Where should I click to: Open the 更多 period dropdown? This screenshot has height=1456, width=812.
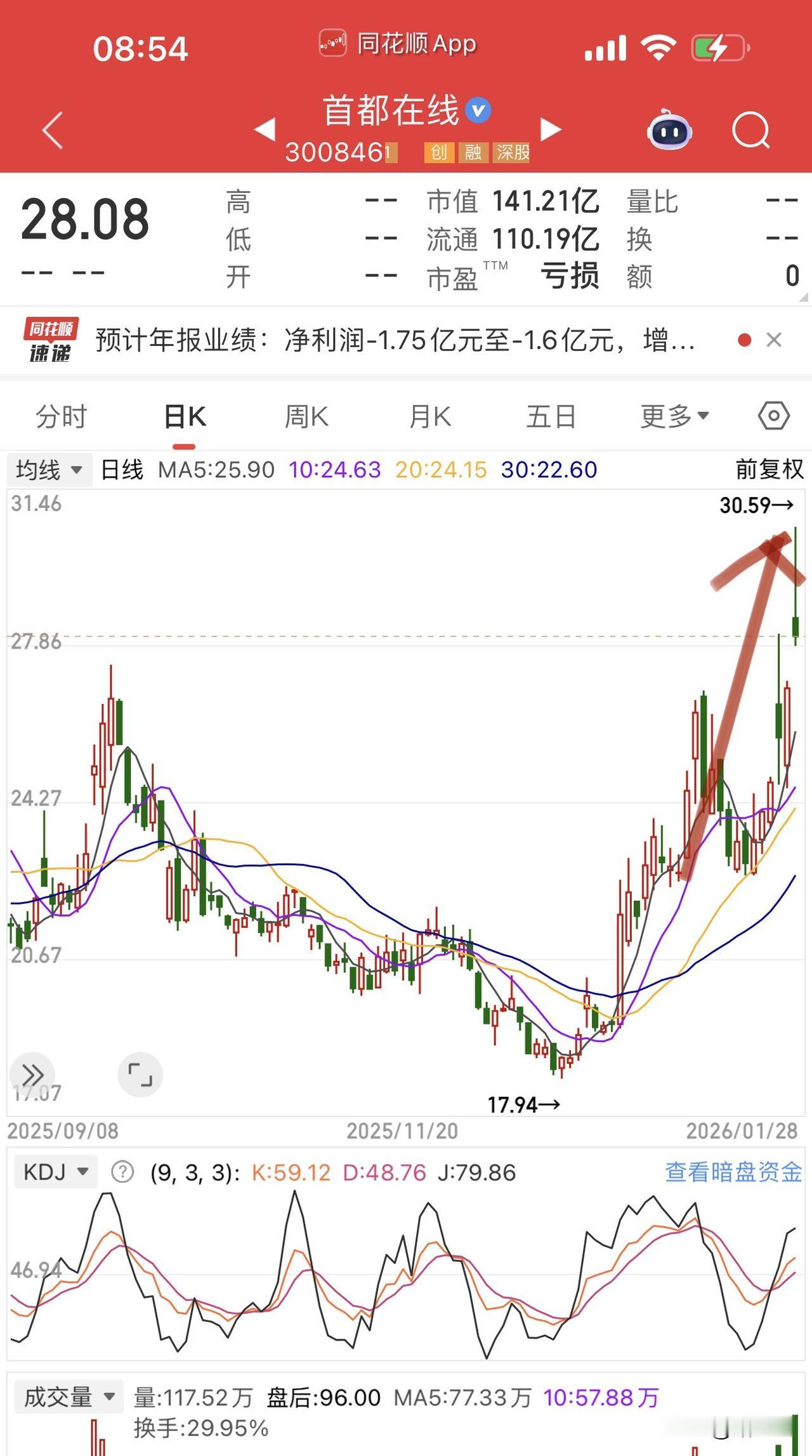pos(674,416)
